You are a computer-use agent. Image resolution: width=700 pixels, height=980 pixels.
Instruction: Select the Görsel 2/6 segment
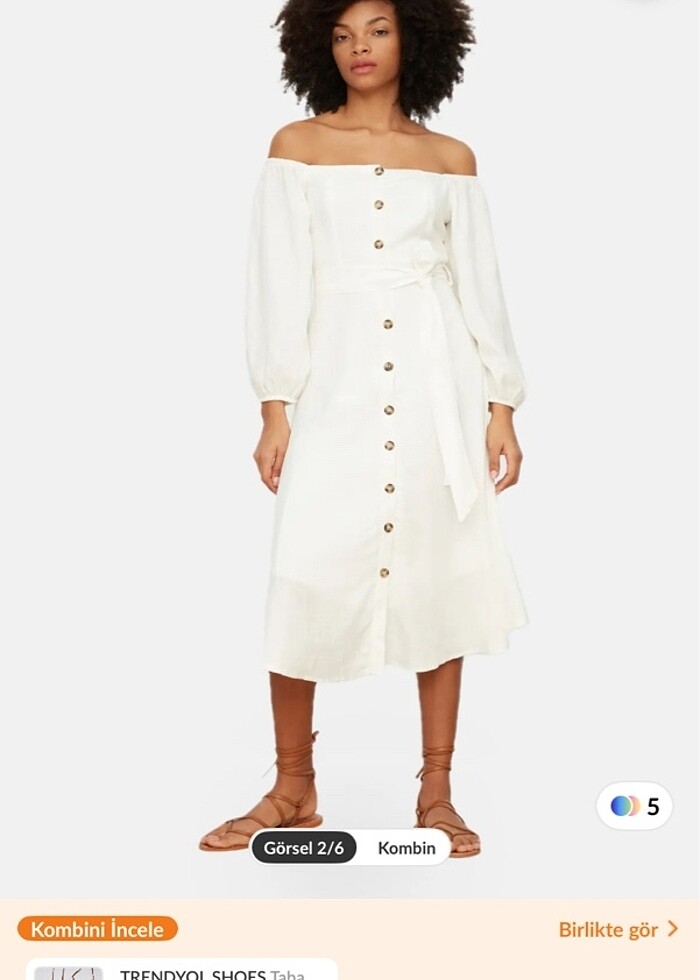304,848
